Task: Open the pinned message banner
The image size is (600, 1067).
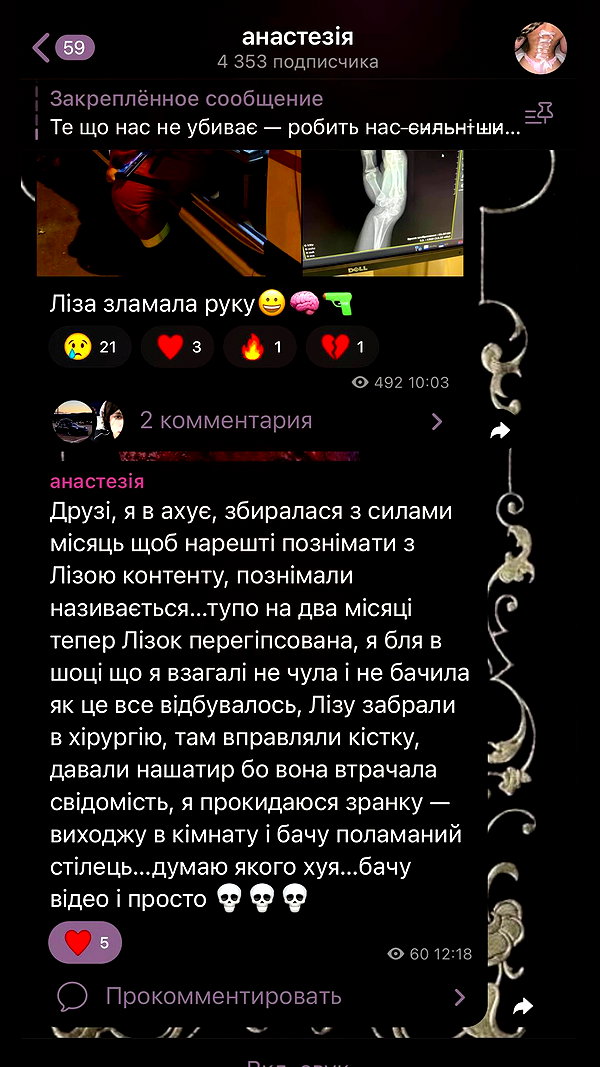Action: click(286, 113)
